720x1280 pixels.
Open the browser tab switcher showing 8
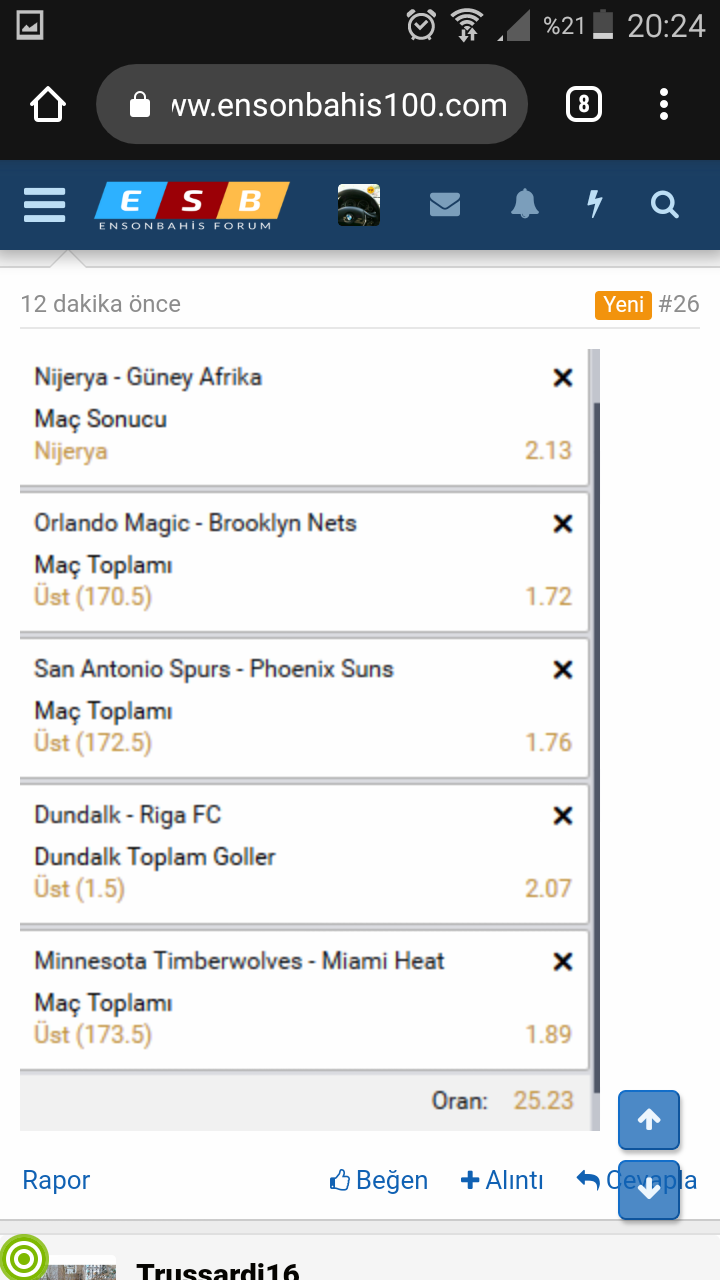tap(584, 104)
